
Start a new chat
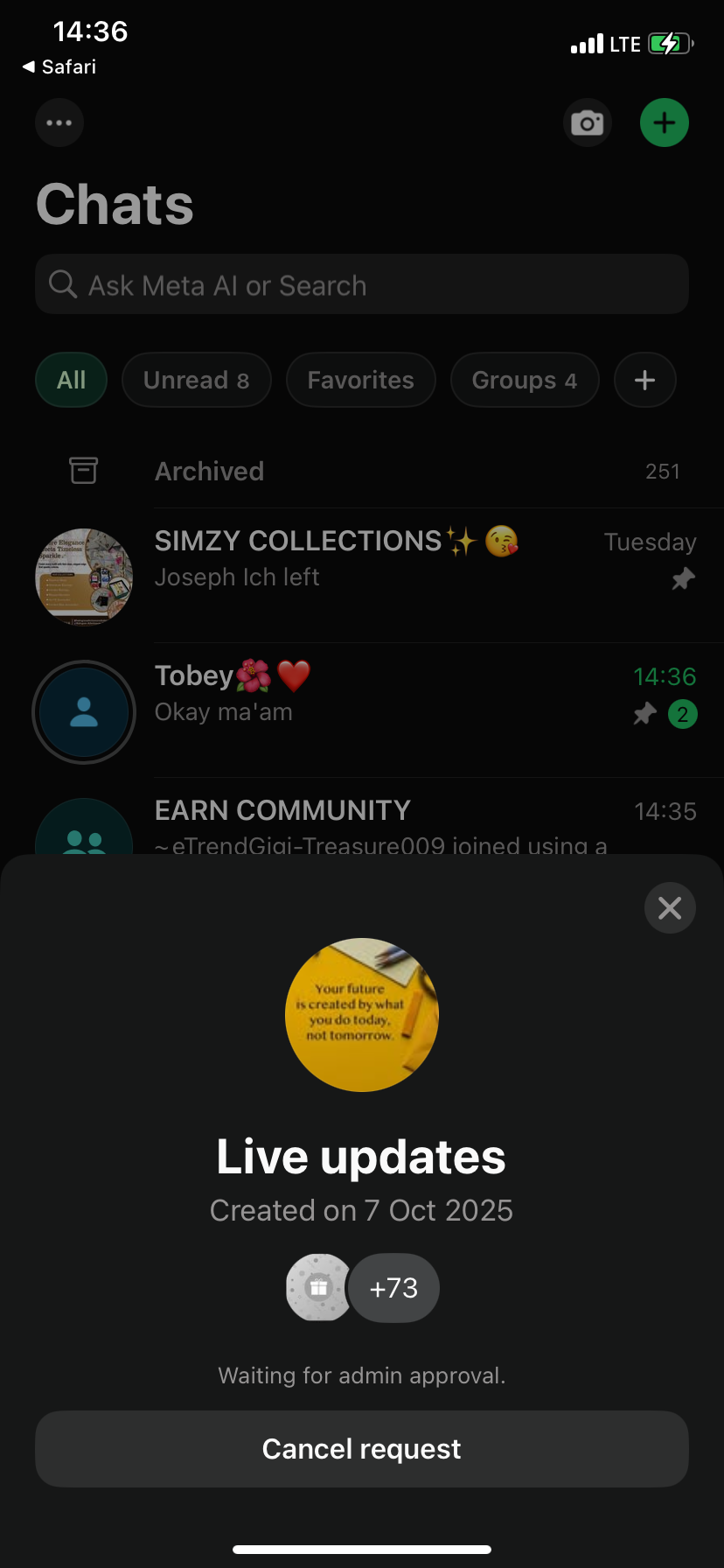coord(665,122)
